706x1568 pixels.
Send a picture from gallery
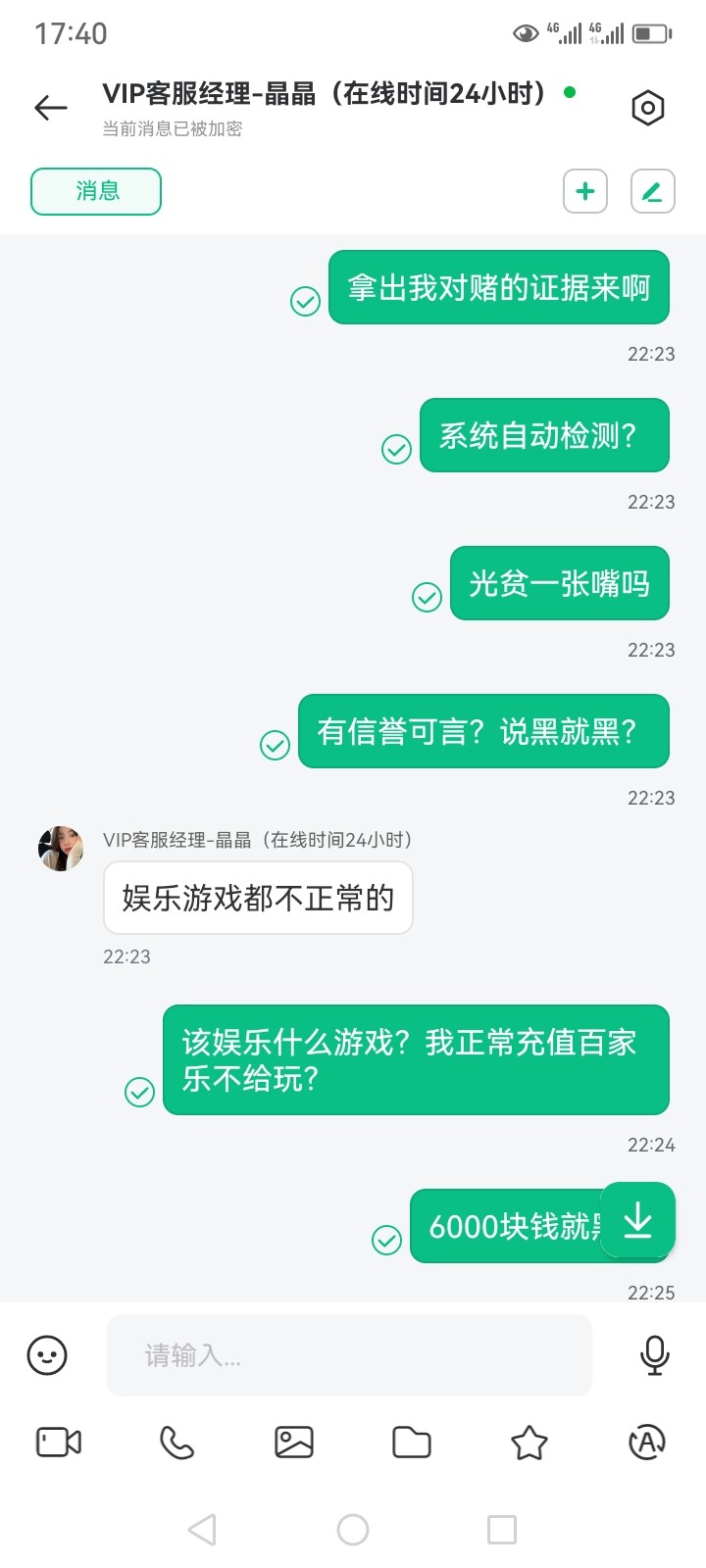(x=294, y=1442)
